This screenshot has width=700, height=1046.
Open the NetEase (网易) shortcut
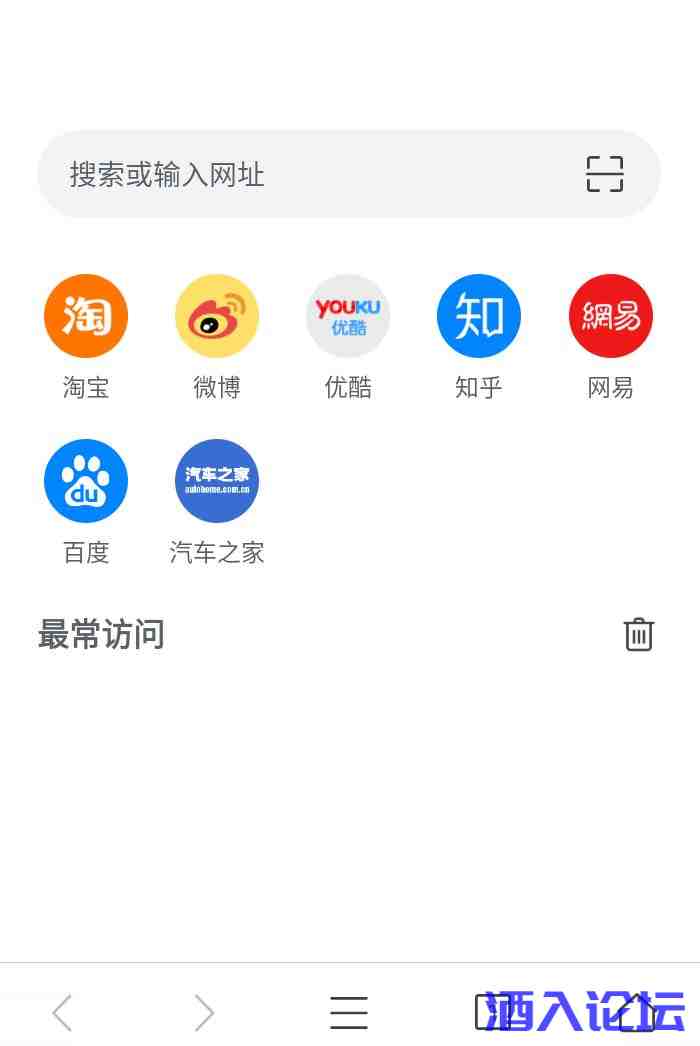click(x=610, y=316)
